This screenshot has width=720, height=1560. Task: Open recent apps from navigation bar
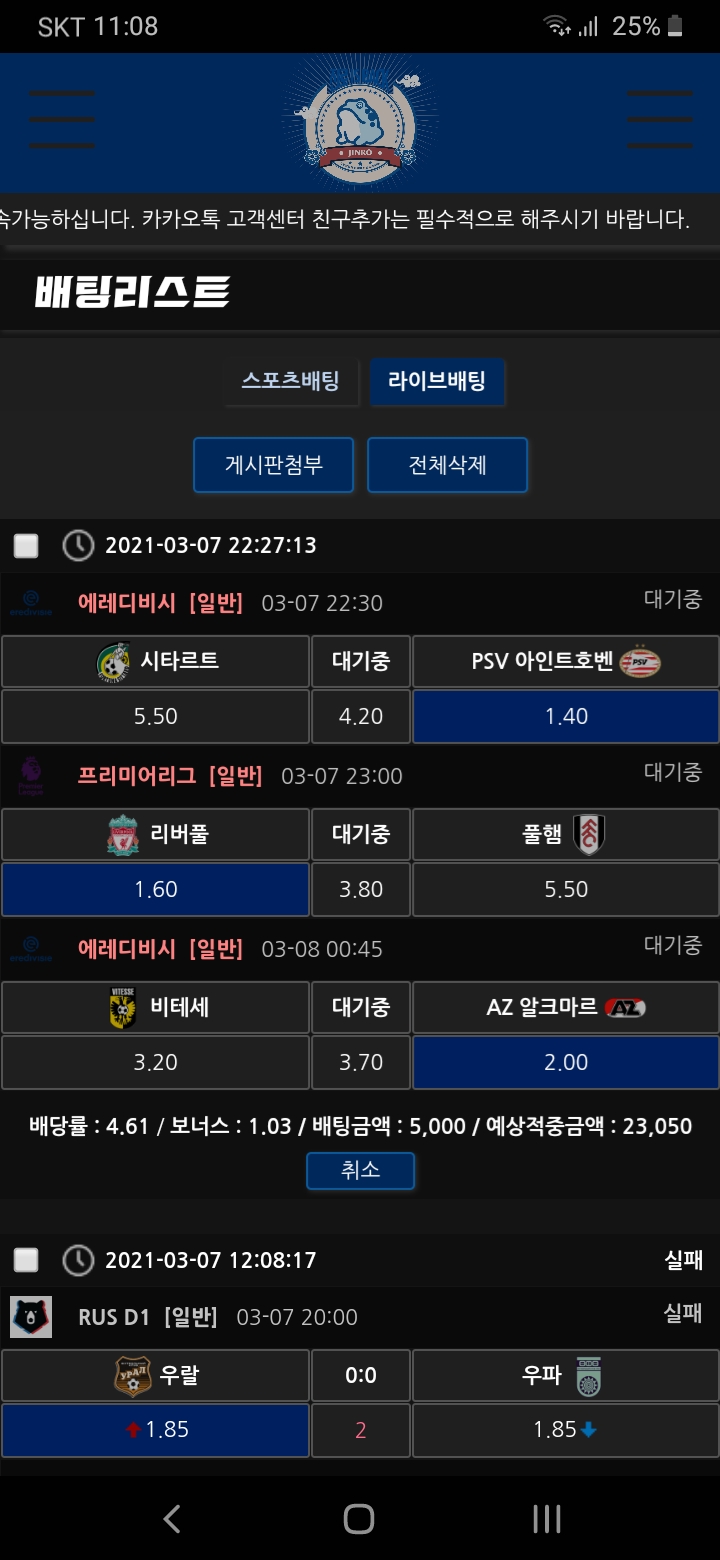pos(546,1519)
